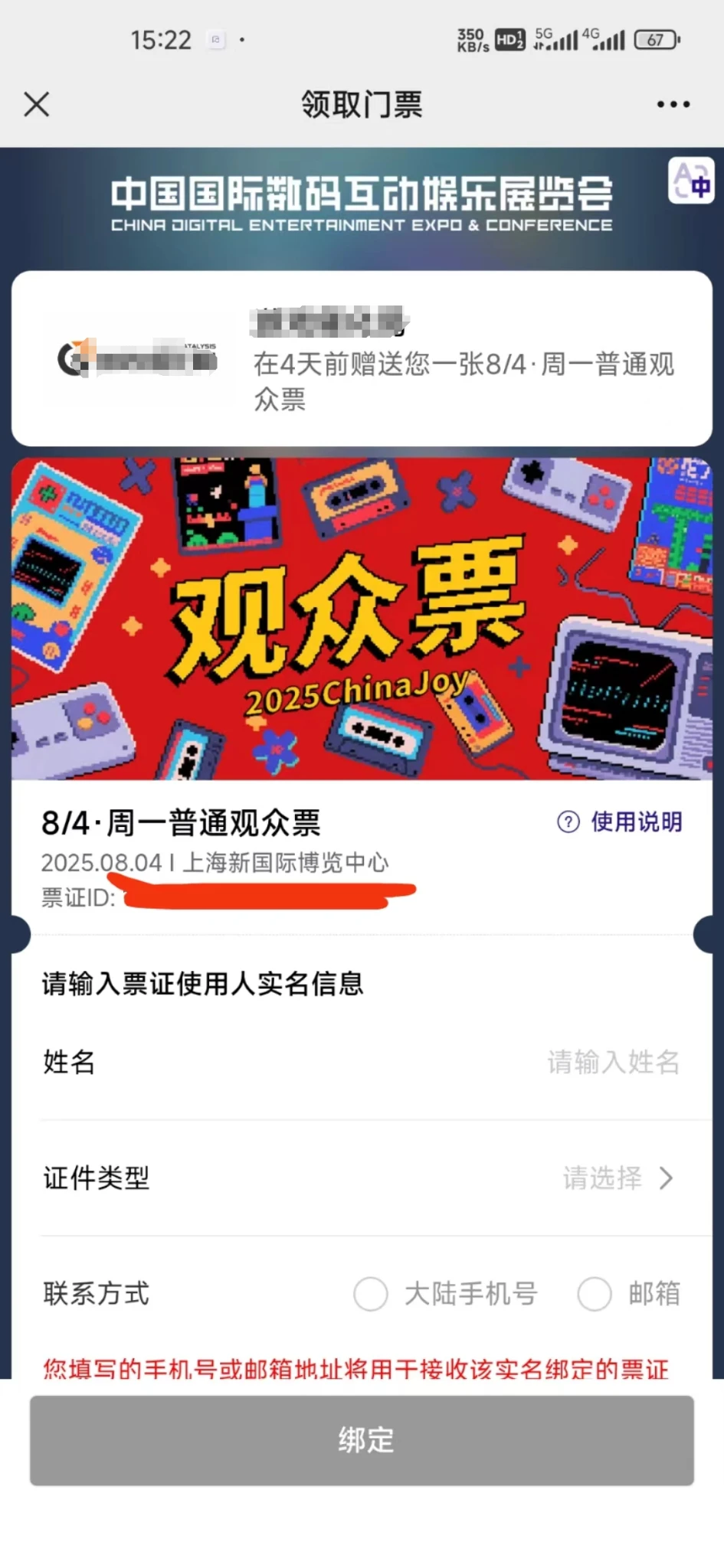The image size is (724, 1568).
Task: Close the 领取门票 page
Action: (x=36, y=104)
